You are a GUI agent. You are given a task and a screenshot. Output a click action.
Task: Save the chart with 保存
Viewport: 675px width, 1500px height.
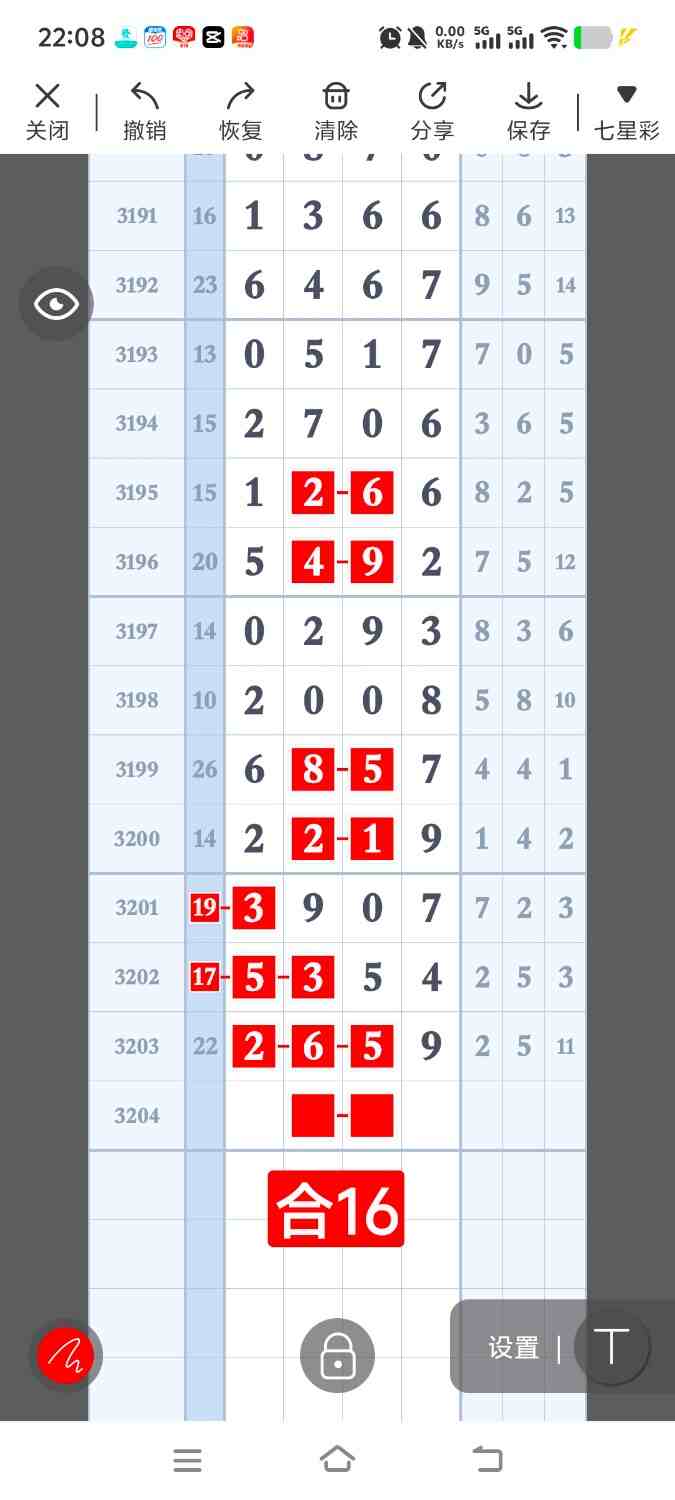528,111
